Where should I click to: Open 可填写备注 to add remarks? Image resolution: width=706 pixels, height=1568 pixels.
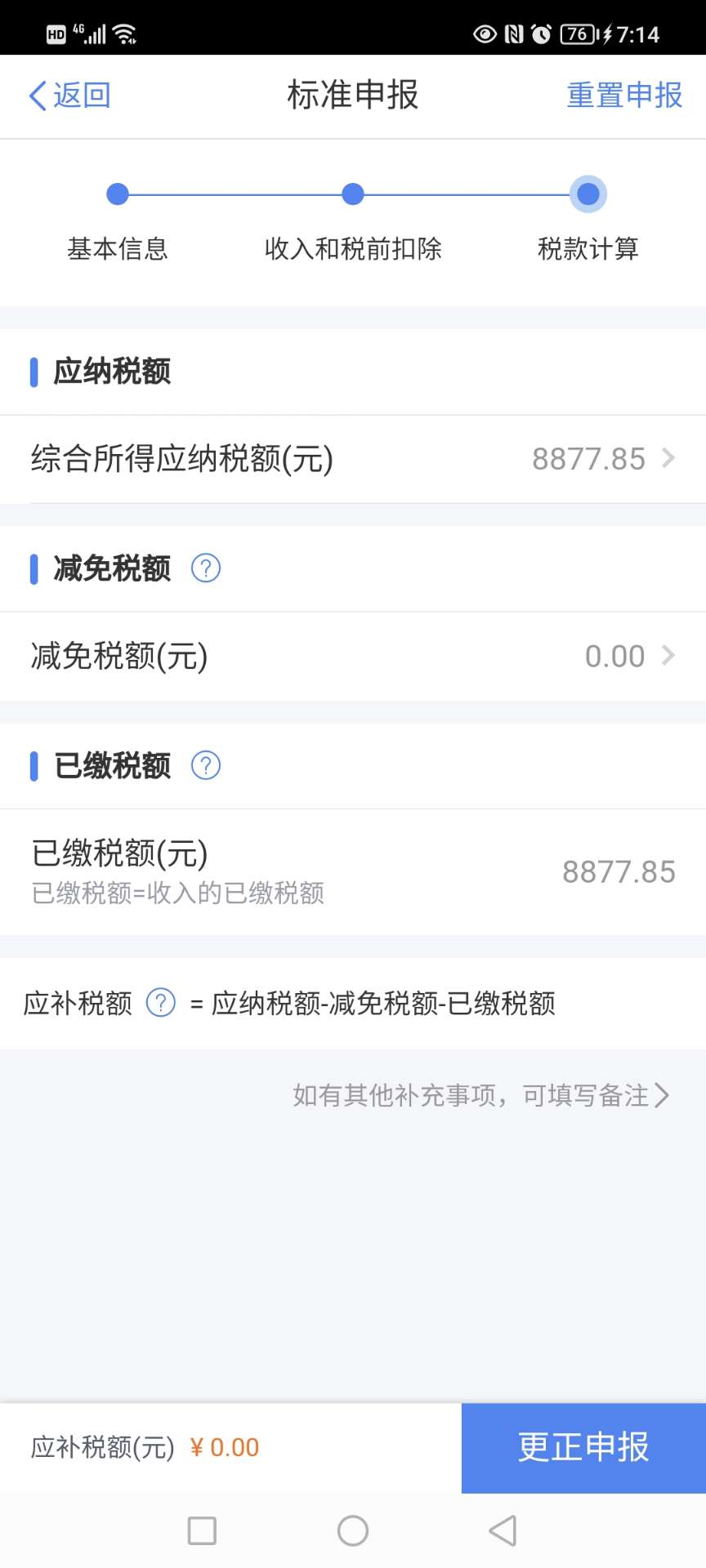coord(482,1095)
